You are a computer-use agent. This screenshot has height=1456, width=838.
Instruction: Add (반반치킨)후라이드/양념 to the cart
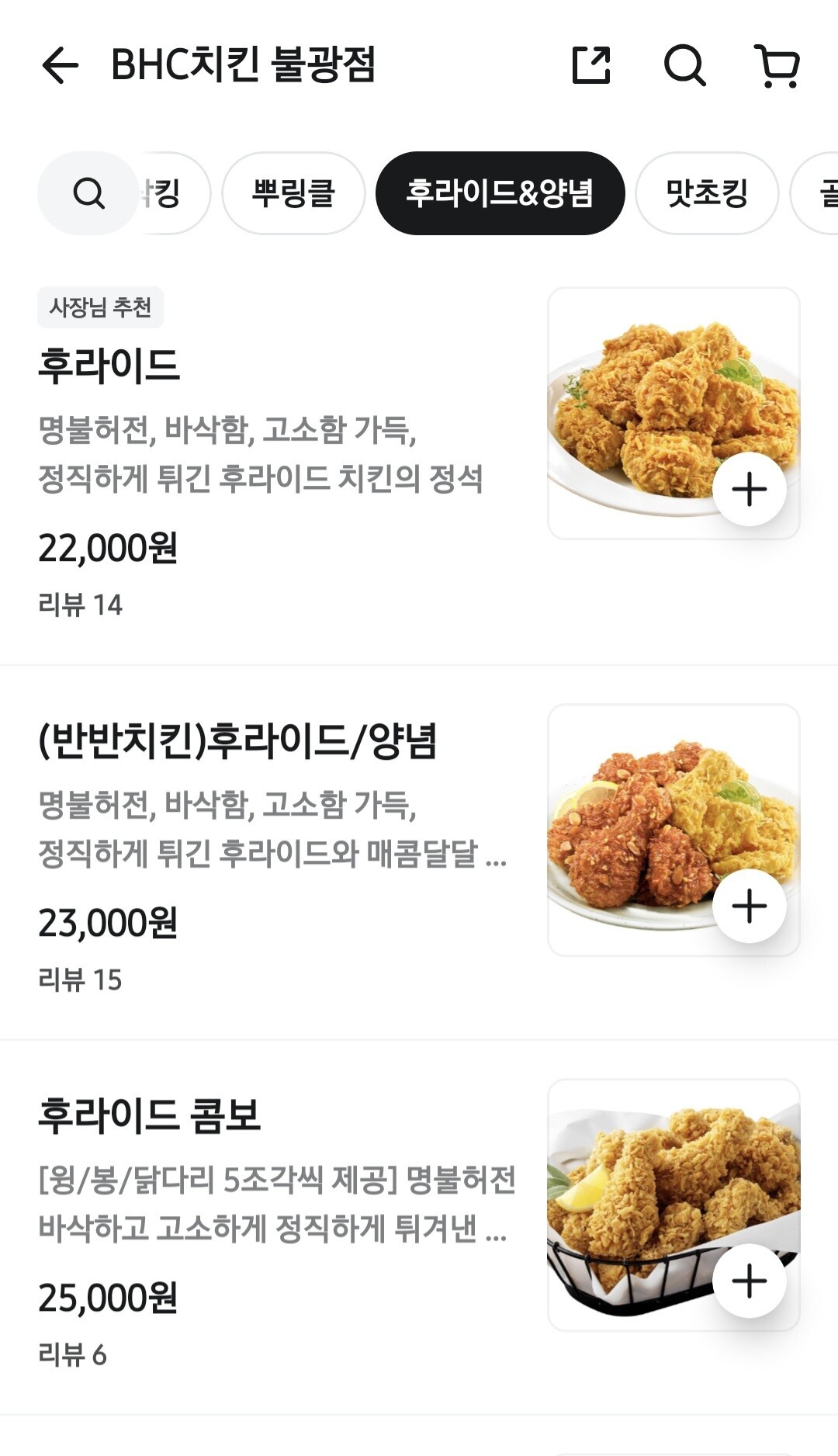pyautogui.click(x=749, y=906)
